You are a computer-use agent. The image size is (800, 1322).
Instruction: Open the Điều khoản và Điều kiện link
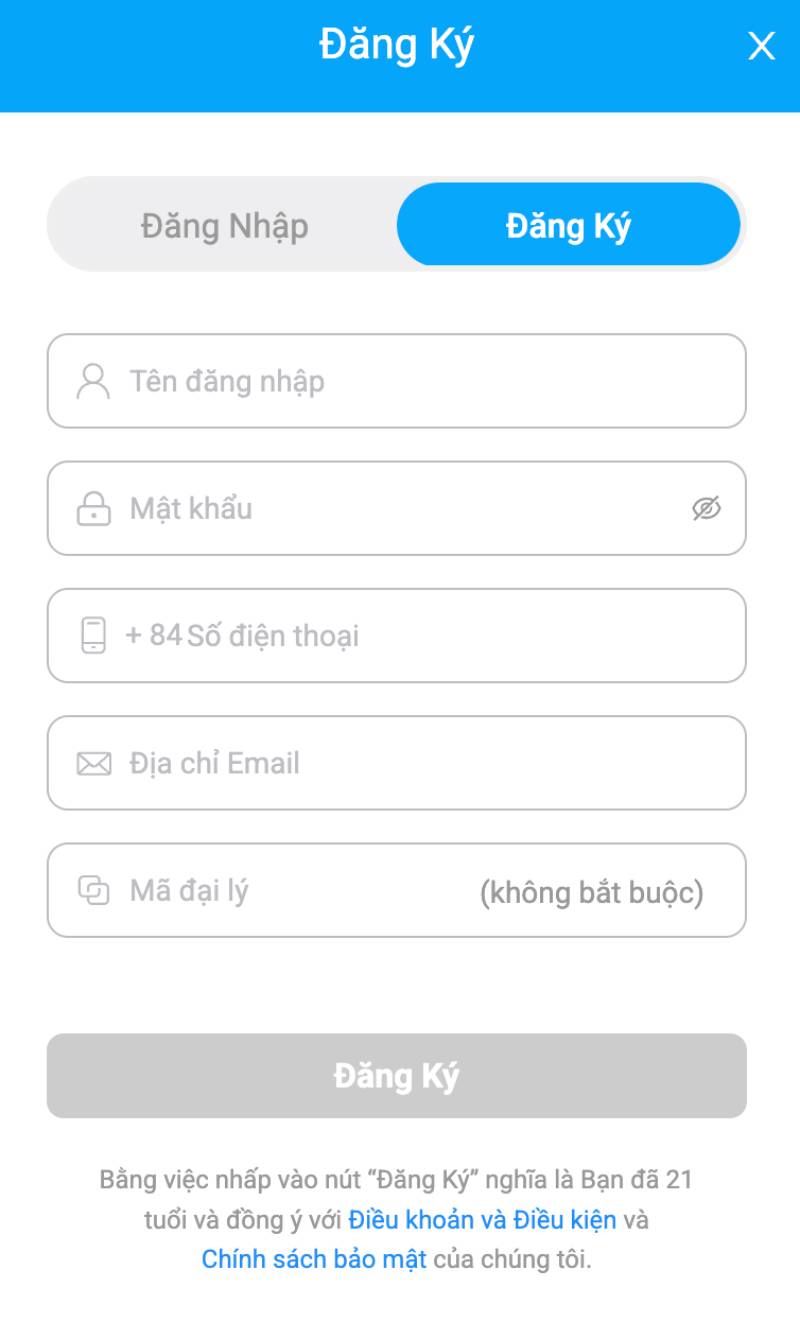point(483,1220)
